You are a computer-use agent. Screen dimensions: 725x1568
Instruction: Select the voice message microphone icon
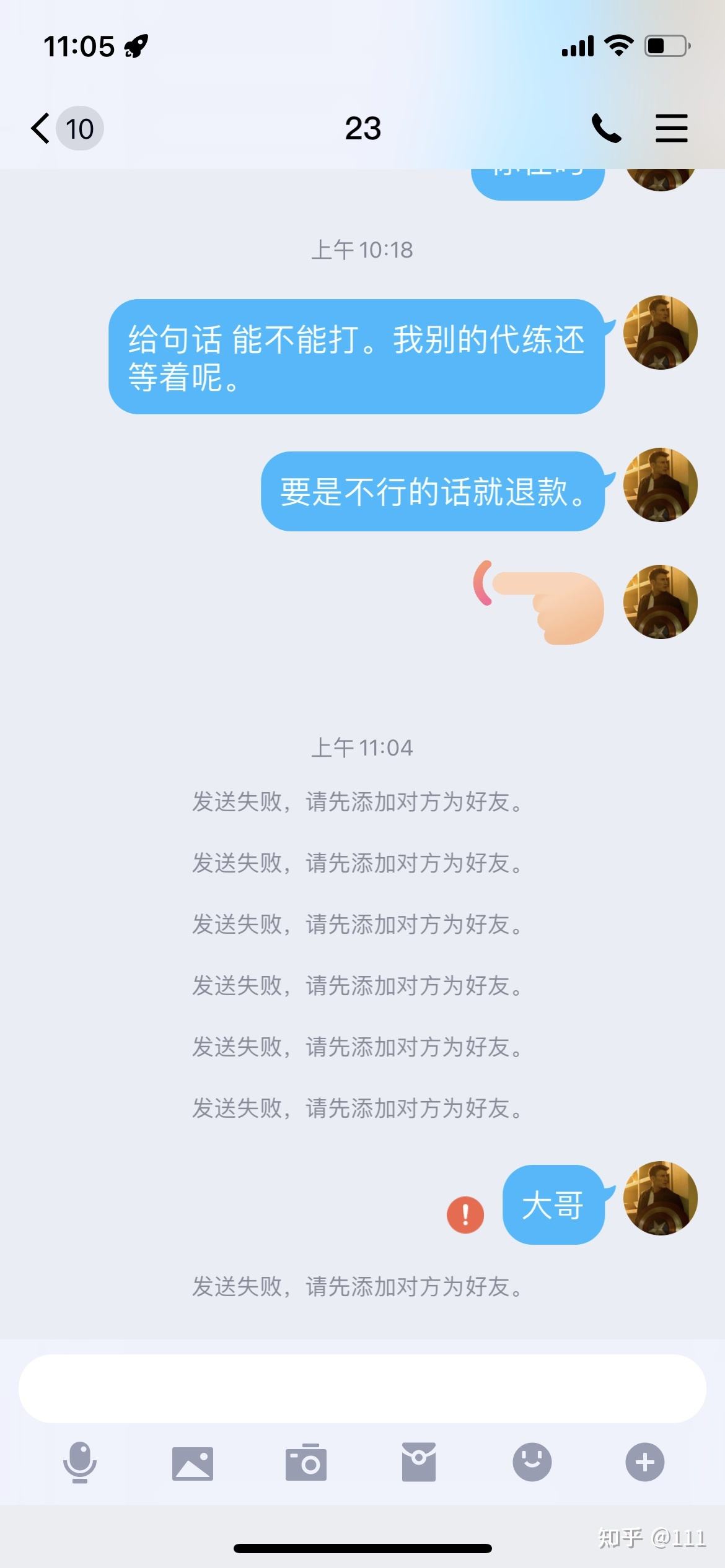(79, 1462)
